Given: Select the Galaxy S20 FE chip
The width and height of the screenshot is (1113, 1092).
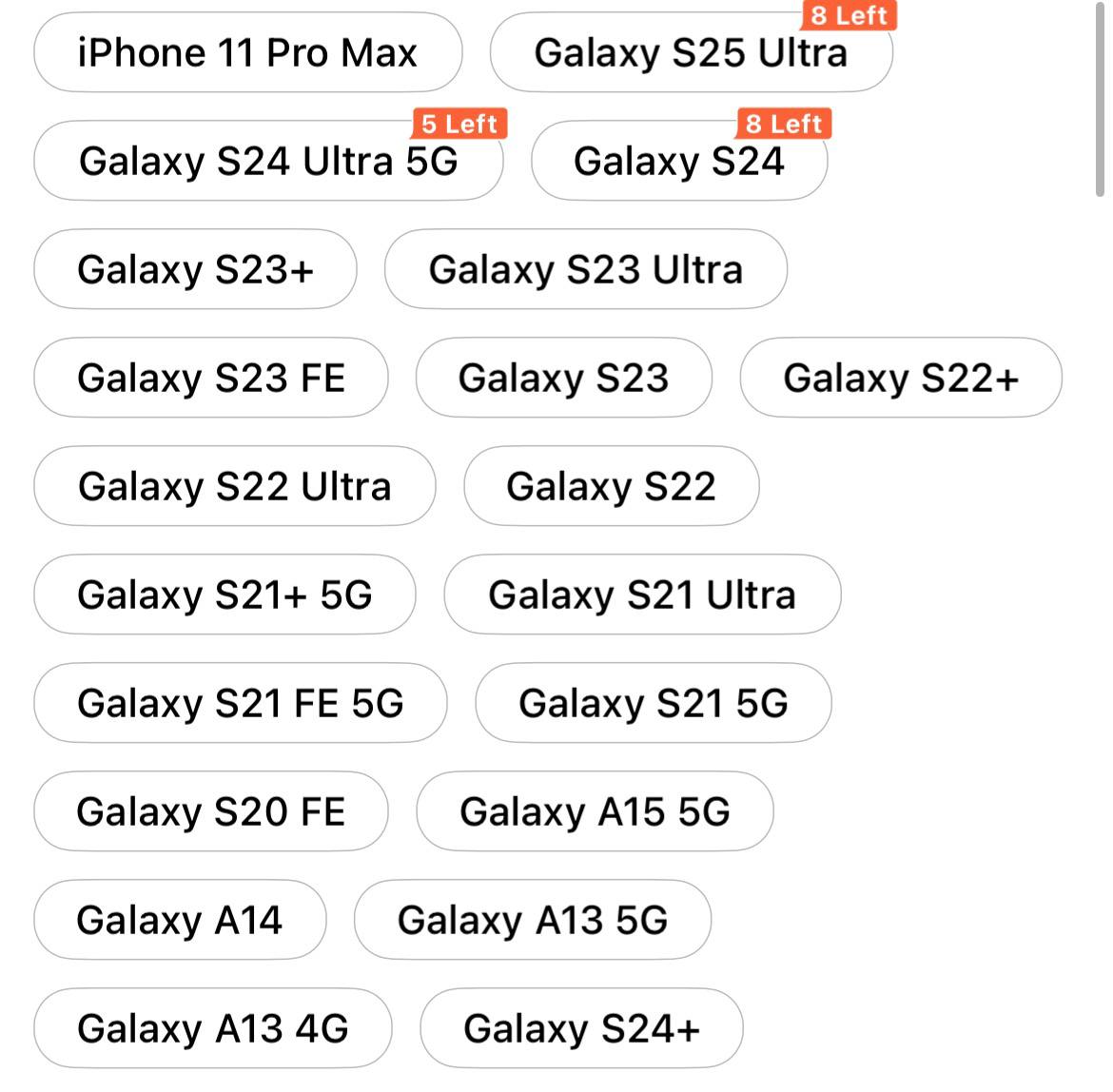Looking at the screenshot, I should pyautogui.click(x=211, y=811).
